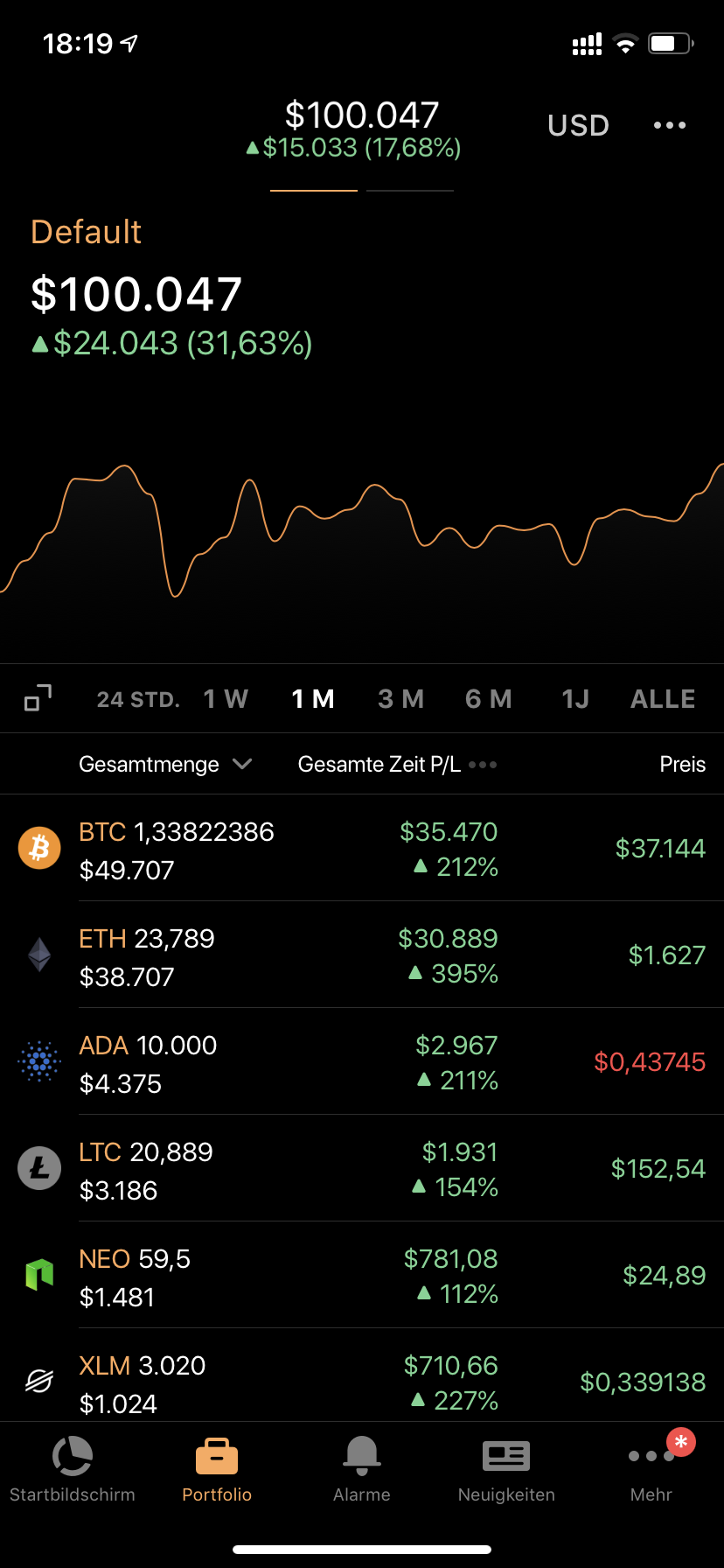Viewport: 724px width, 1568px height.
Task: Switch chart to 3 M range
Action: click(x=400, y=699)
